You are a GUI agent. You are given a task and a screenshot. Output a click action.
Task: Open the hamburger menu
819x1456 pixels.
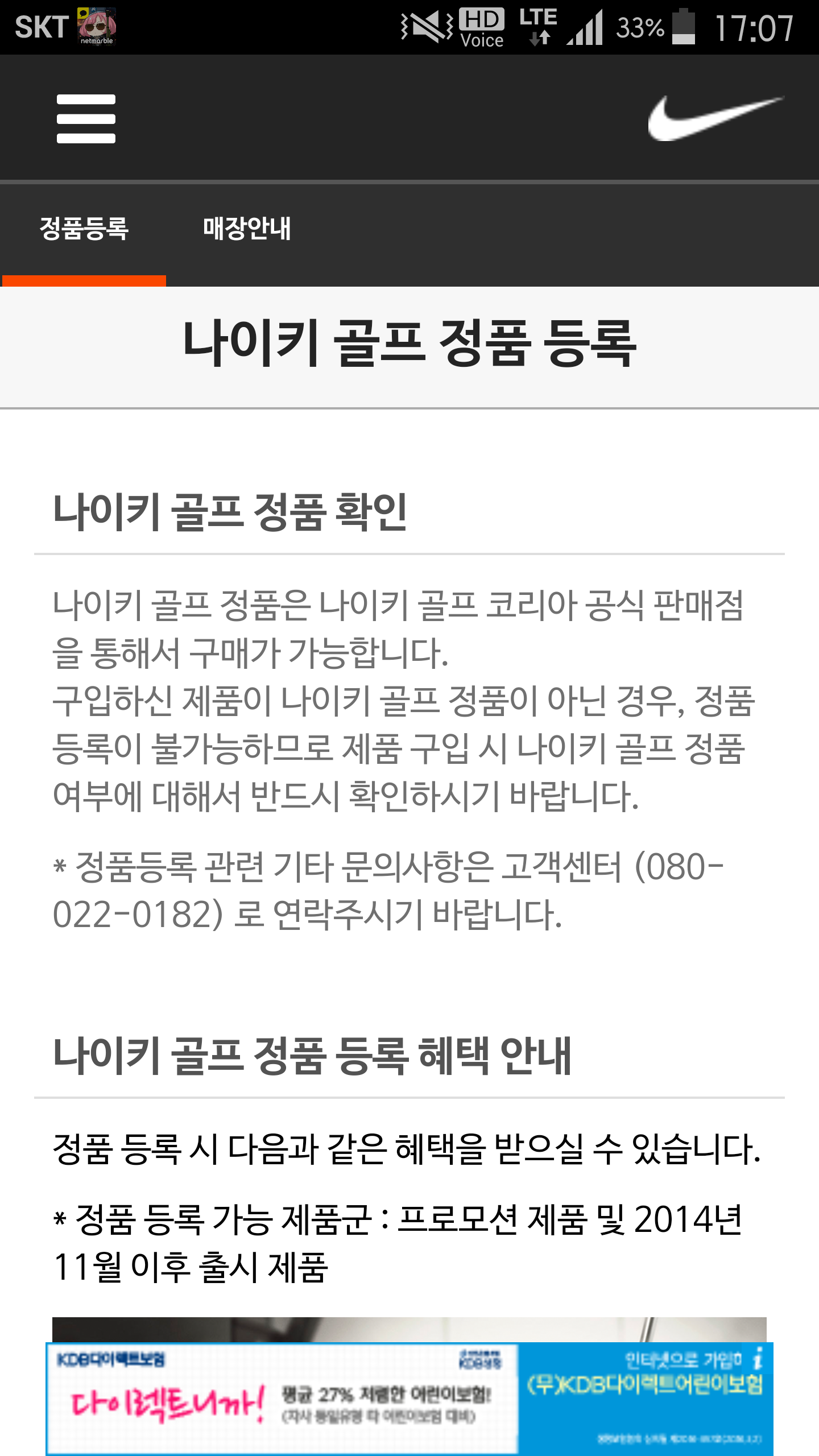(86, 118)
